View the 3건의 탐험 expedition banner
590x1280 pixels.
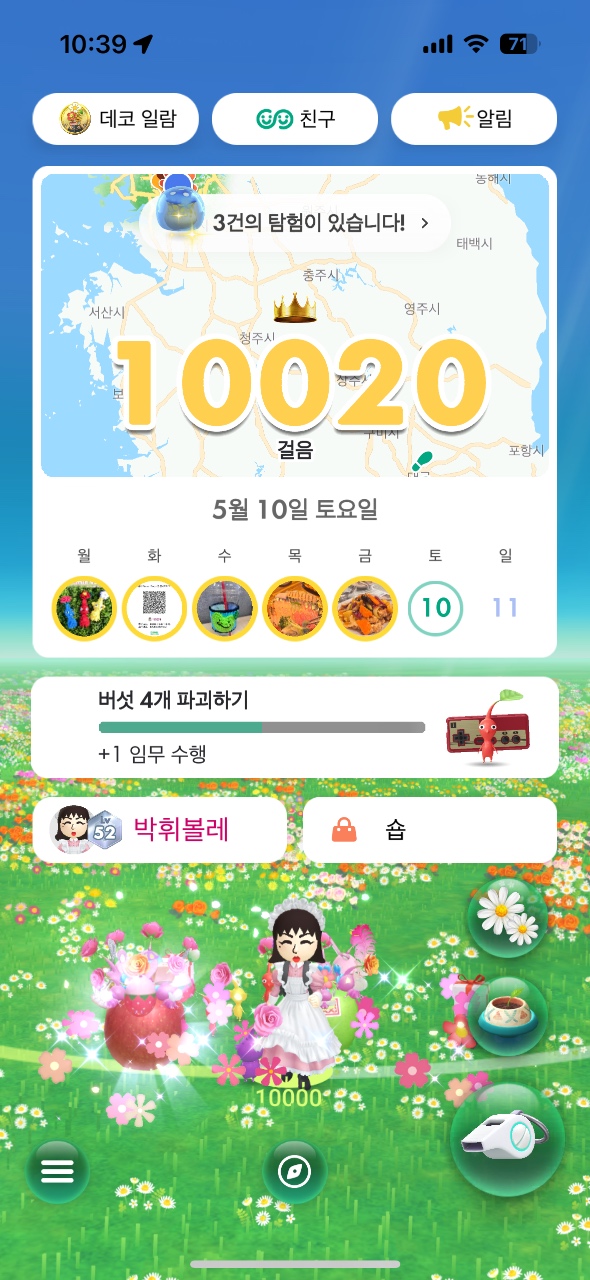tap(296, 222)
